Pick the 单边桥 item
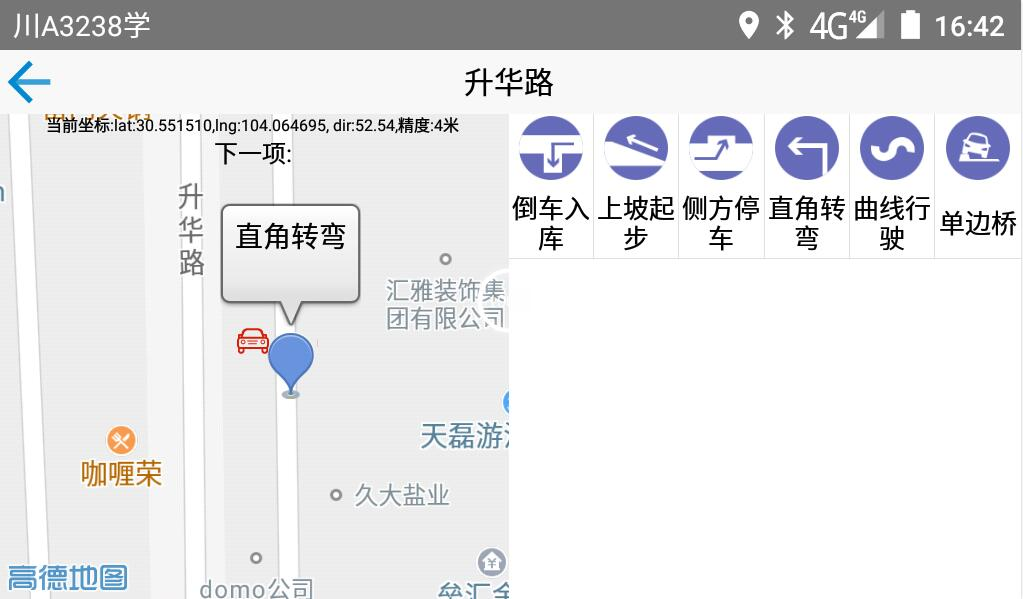The height and width of the screenshot is (599, 1023). point(978,185)
